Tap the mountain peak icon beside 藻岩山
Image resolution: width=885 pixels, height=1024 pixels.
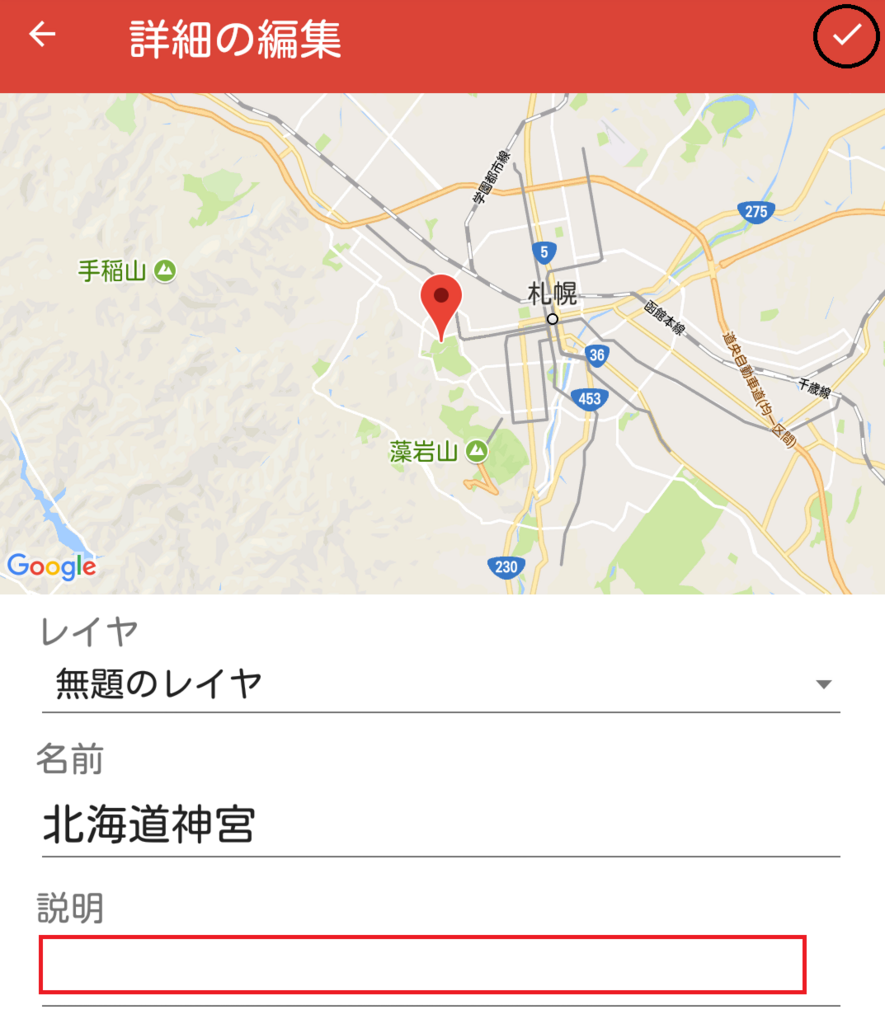pos(477,450)
